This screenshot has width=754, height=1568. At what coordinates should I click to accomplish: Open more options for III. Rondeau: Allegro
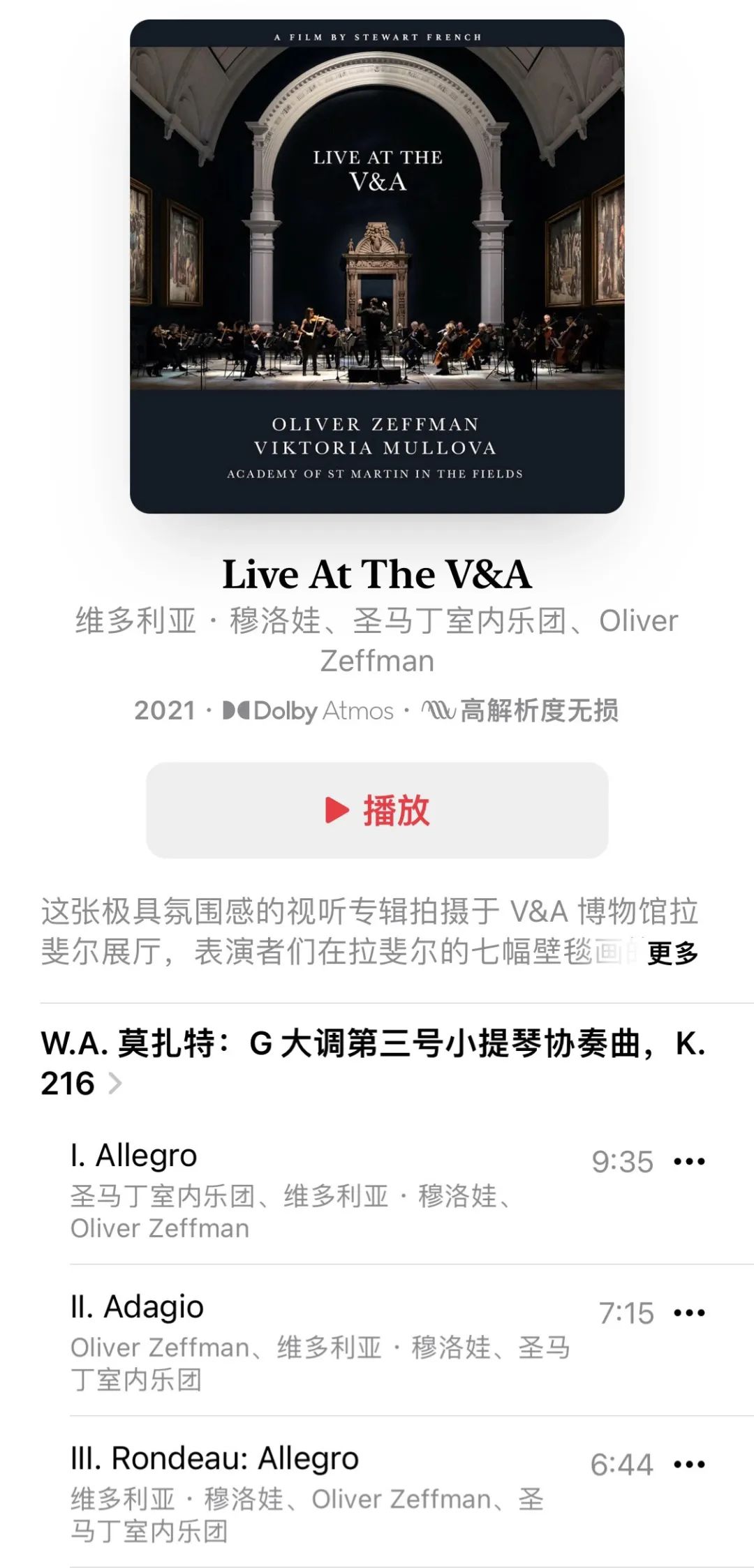click(689, 1465)
